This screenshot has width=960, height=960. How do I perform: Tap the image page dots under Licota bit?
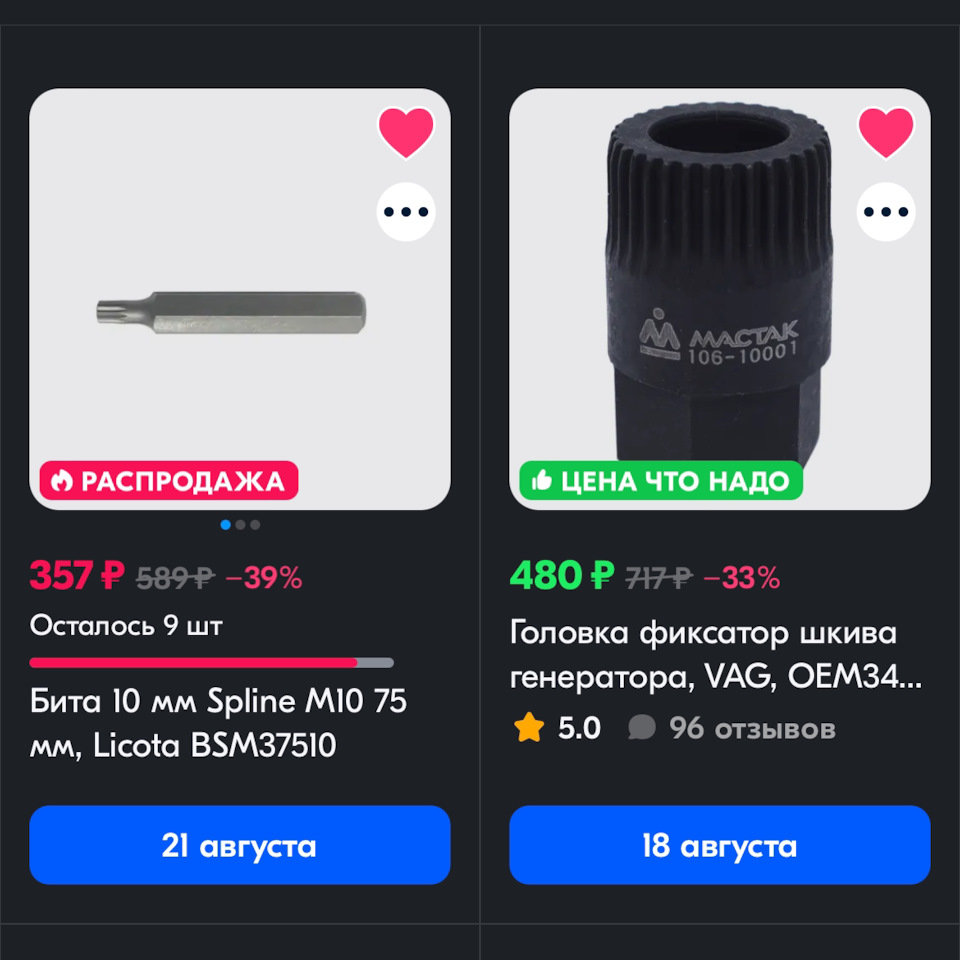point(240,524)
